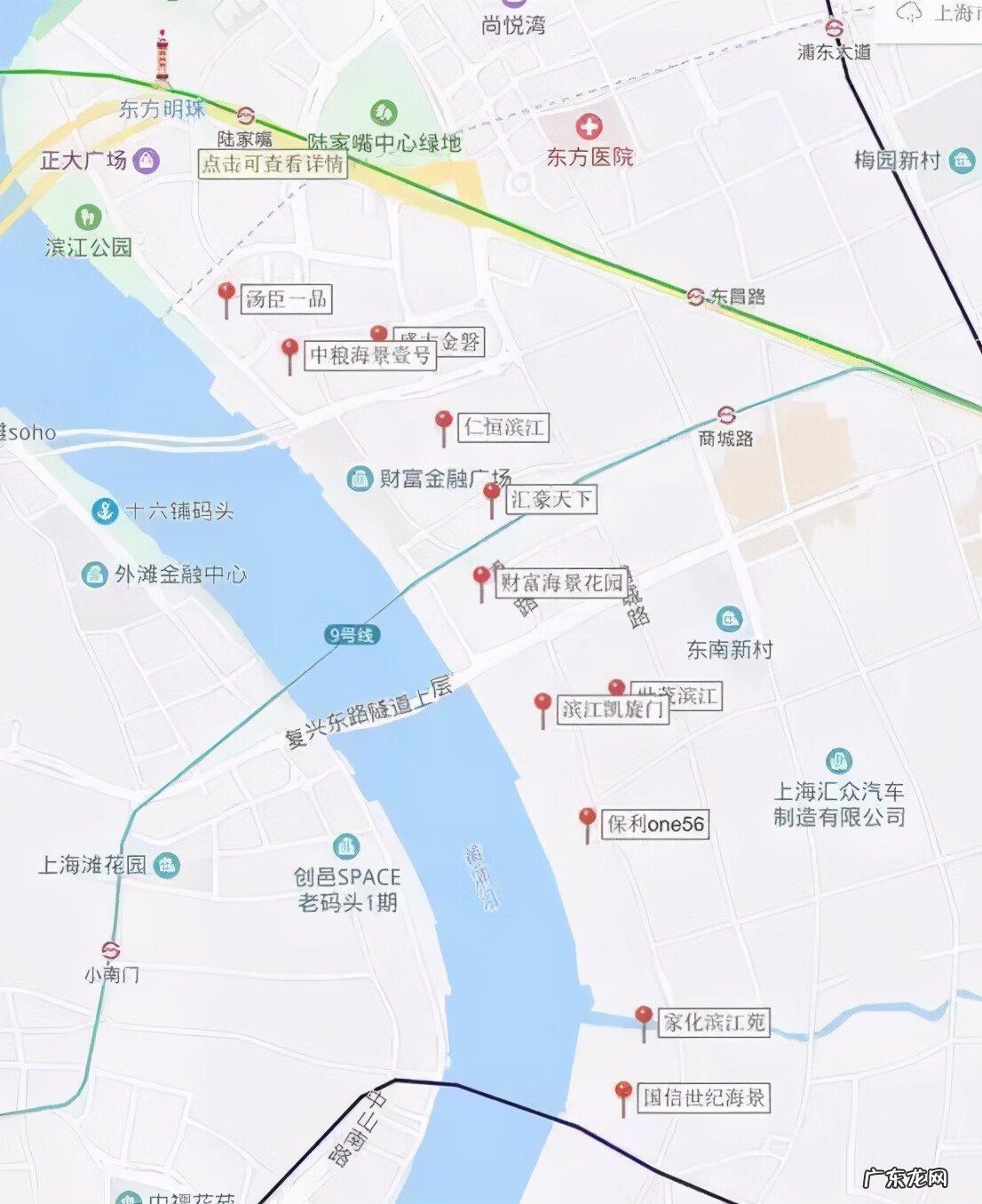Click the 陆家嘴中心绿地 park icon
Viewport: 982px width, 1204px height.
(x=382, y=112)
